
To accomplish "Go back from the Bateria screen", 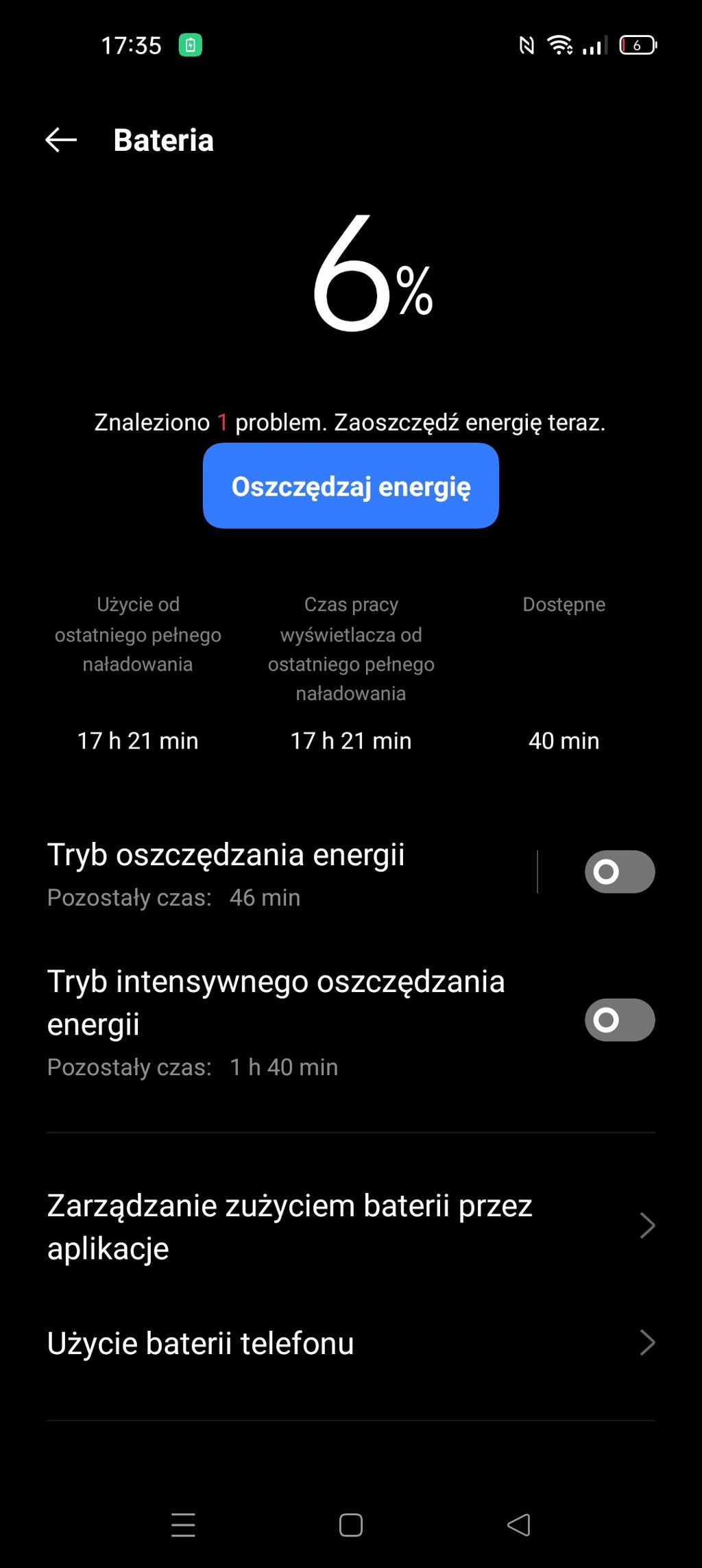I will 61,140.
